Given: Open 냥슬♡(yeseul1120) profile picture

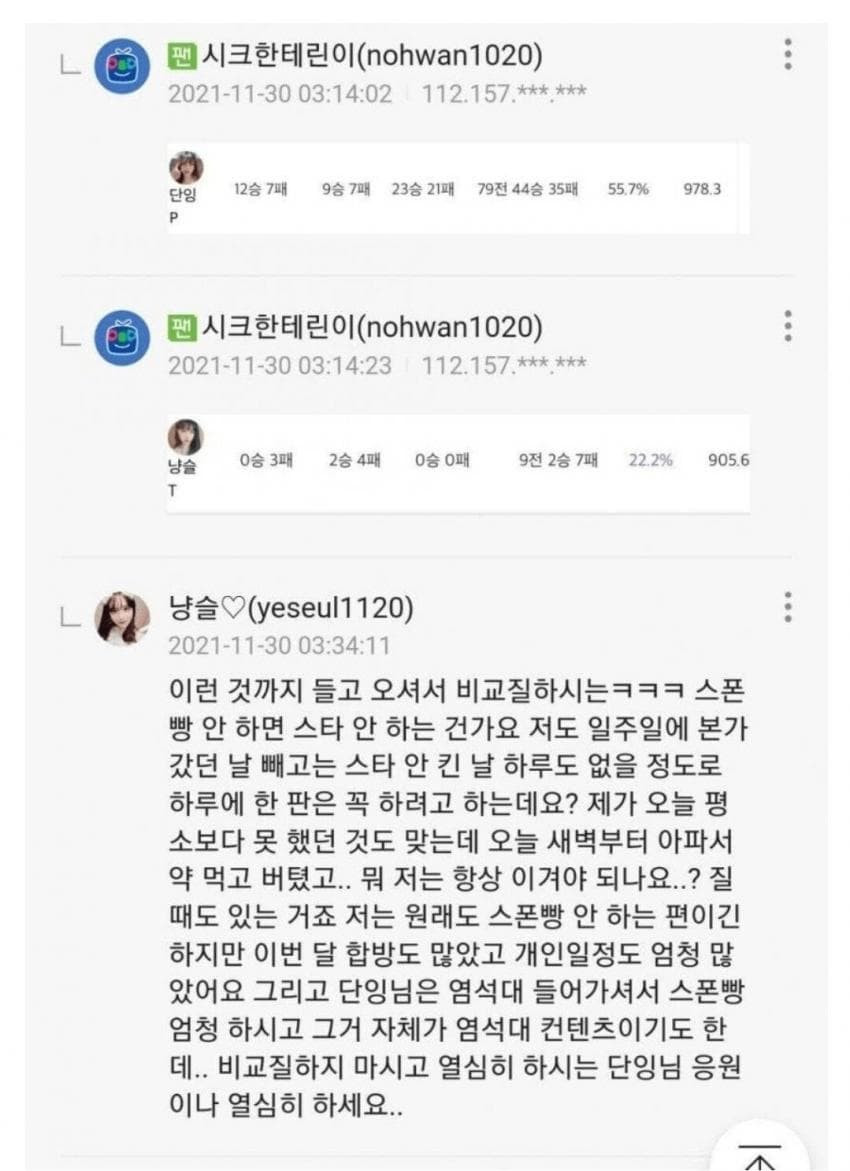Looking at the screenshot, I should pyautogui.click(x=122, y=618).
